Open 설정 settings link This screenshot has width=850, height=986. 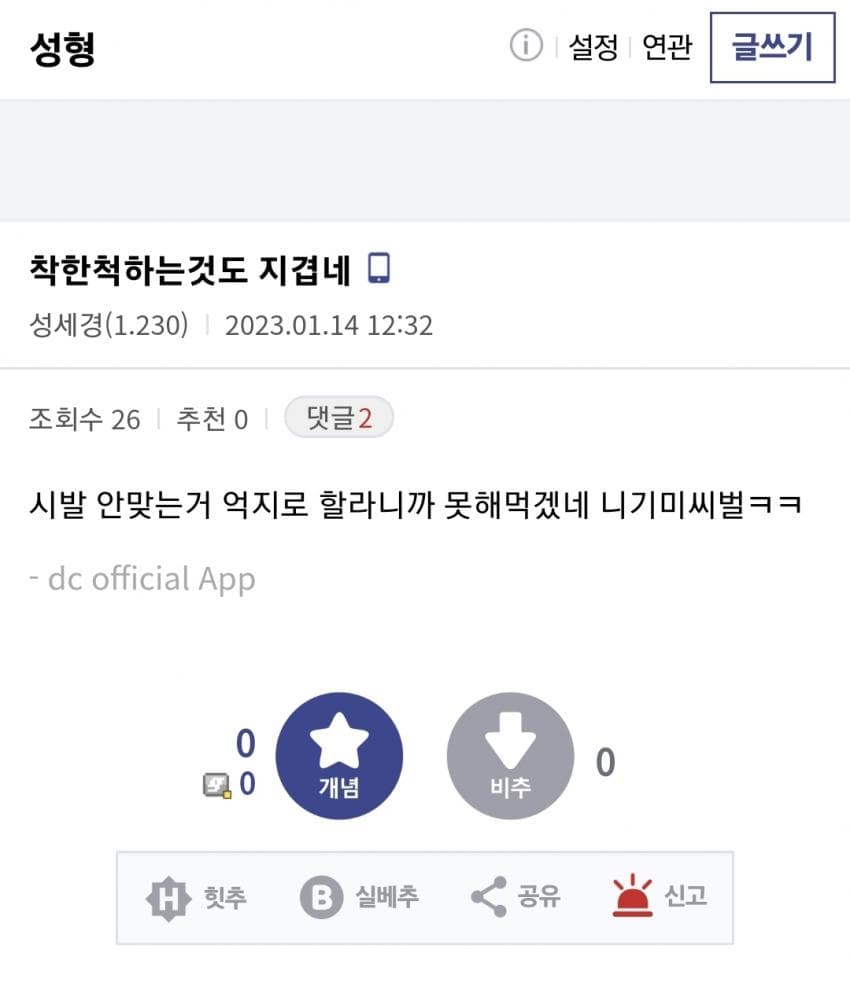coord(593,47)
